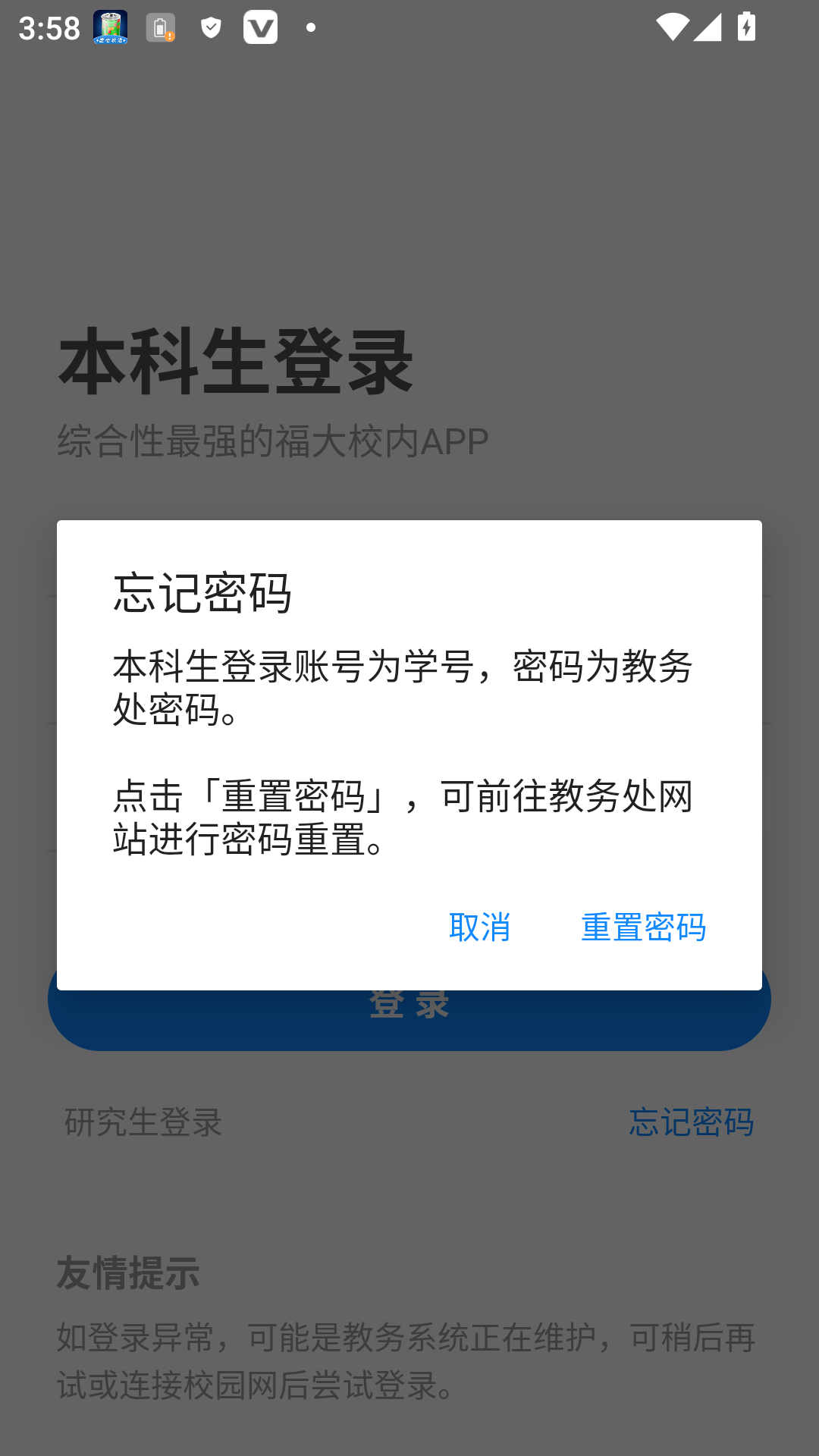Tap the 忘记密码 link near login button
This screenshot has height=1456, width=819.
tap(691, 1124)
